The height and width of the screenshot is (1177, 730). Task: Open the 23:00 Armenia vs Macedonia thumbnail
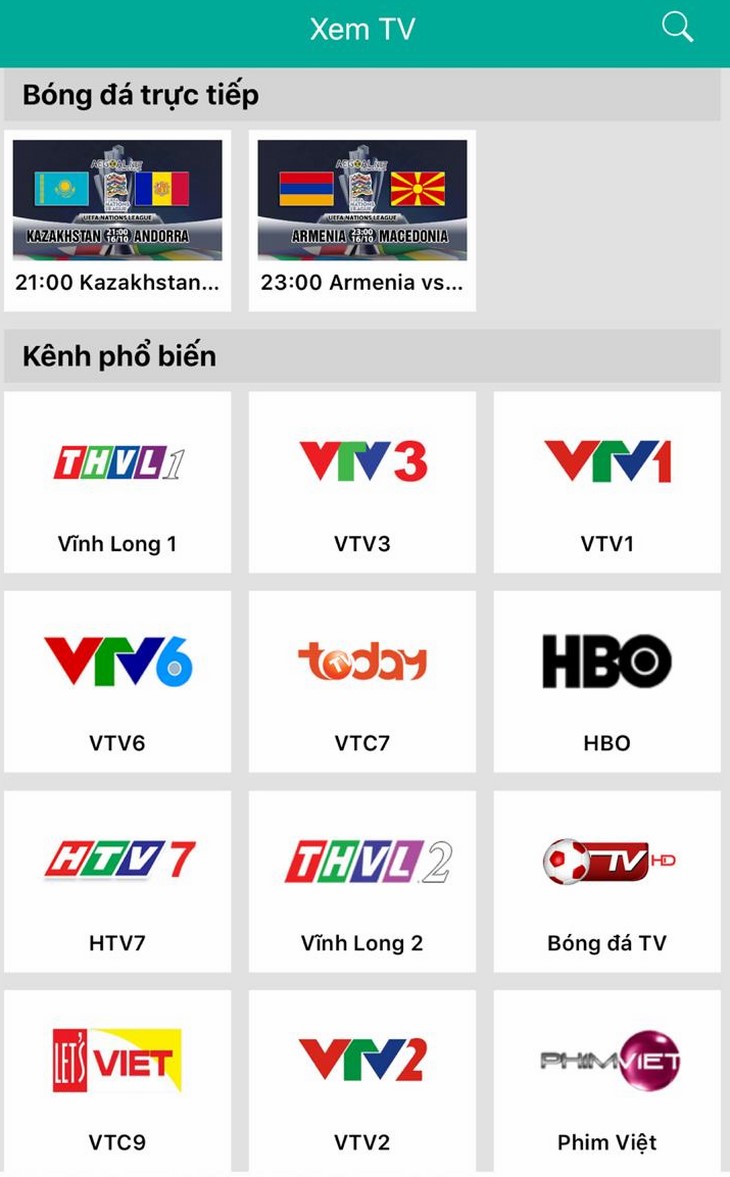(x=363, y=200)
